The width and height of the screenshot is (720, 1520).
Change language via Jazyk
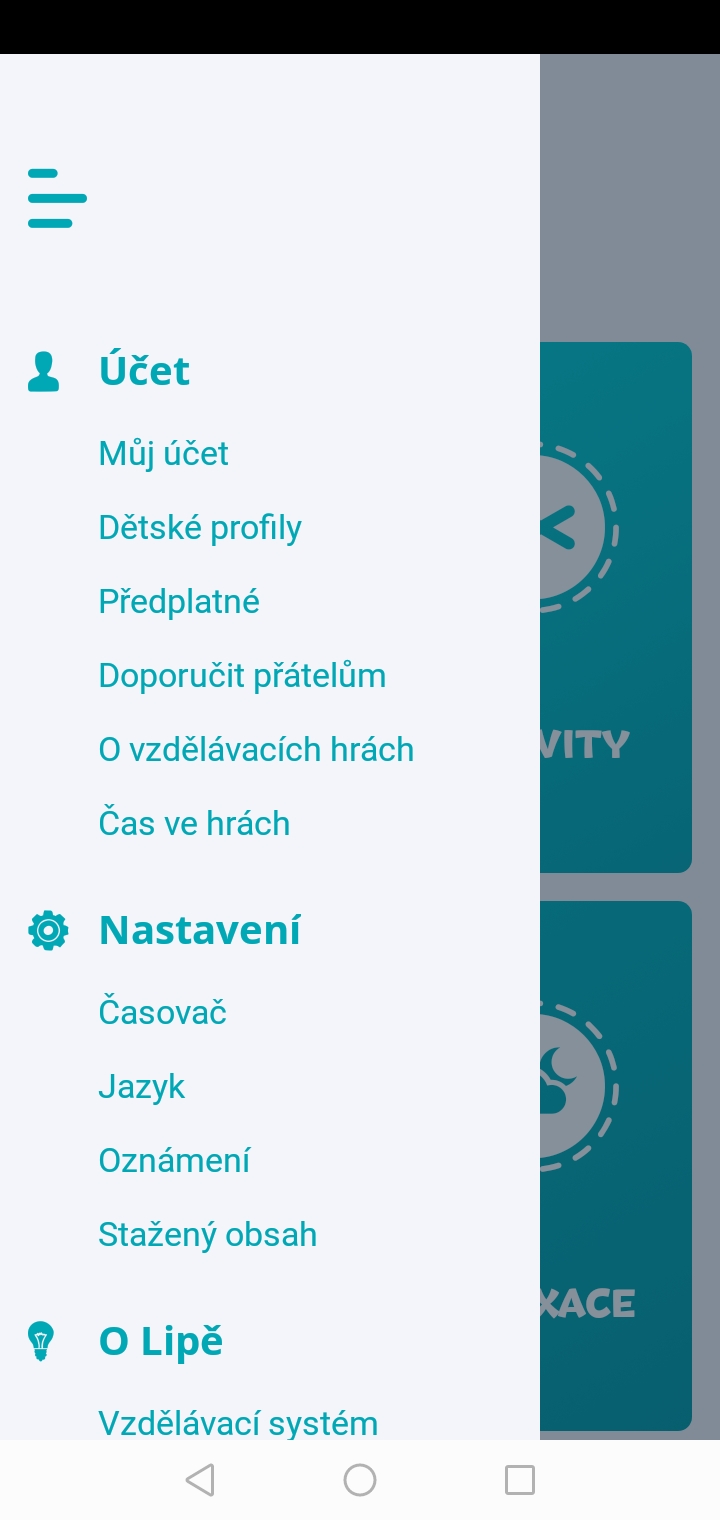(x=141, y=1087)
